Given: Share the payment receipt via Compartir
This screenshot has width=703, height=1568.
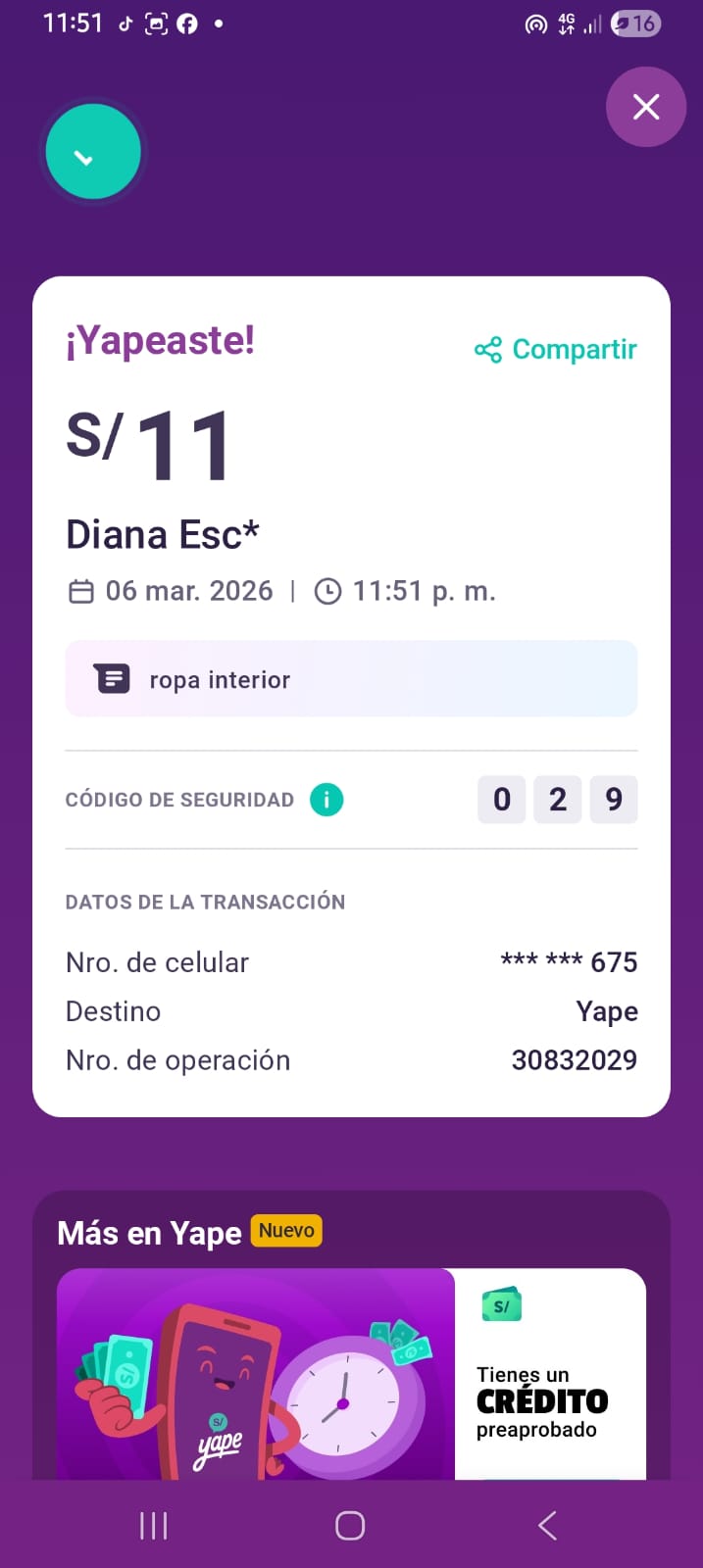Looking at the screenshot, I should coord(556,350).
